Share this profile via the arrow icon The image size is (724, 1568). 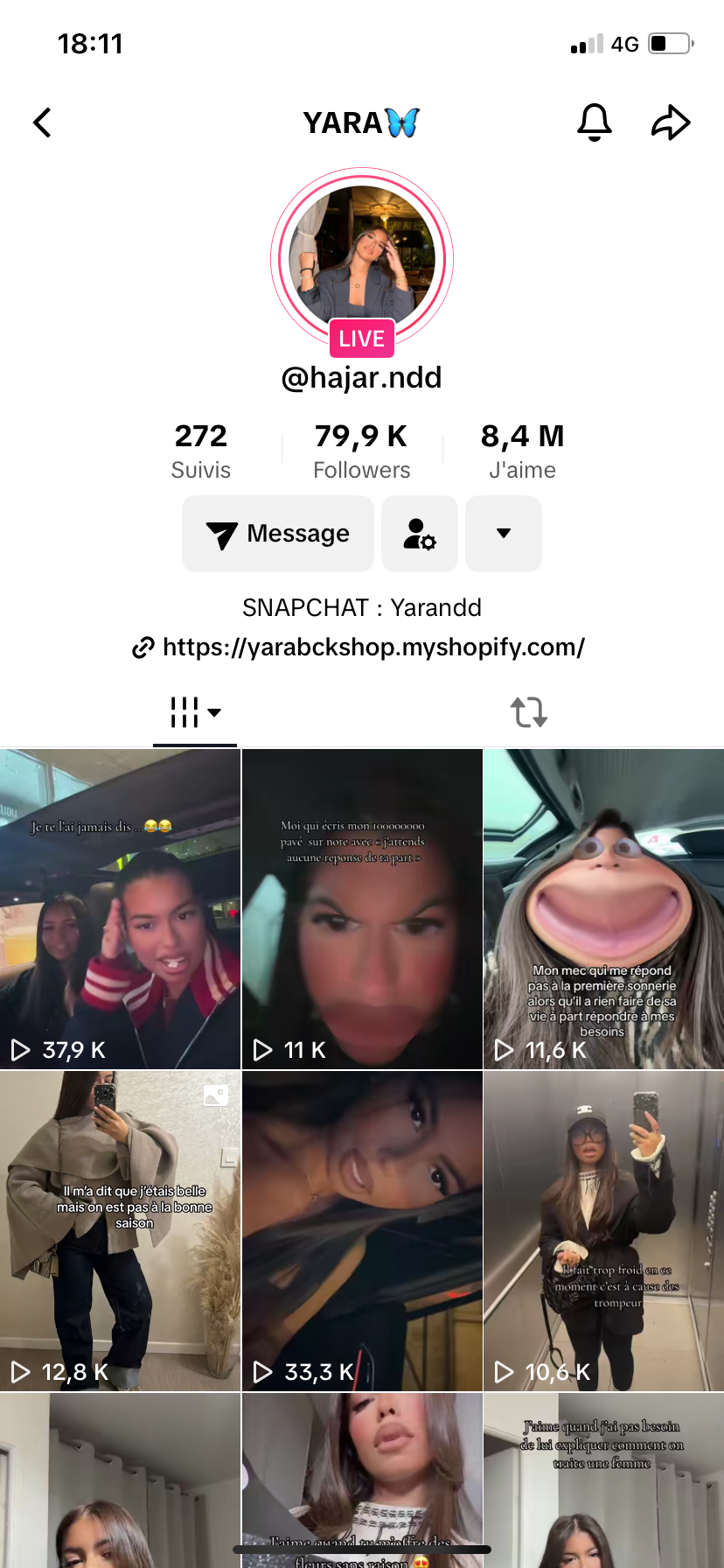coord(671,122)
